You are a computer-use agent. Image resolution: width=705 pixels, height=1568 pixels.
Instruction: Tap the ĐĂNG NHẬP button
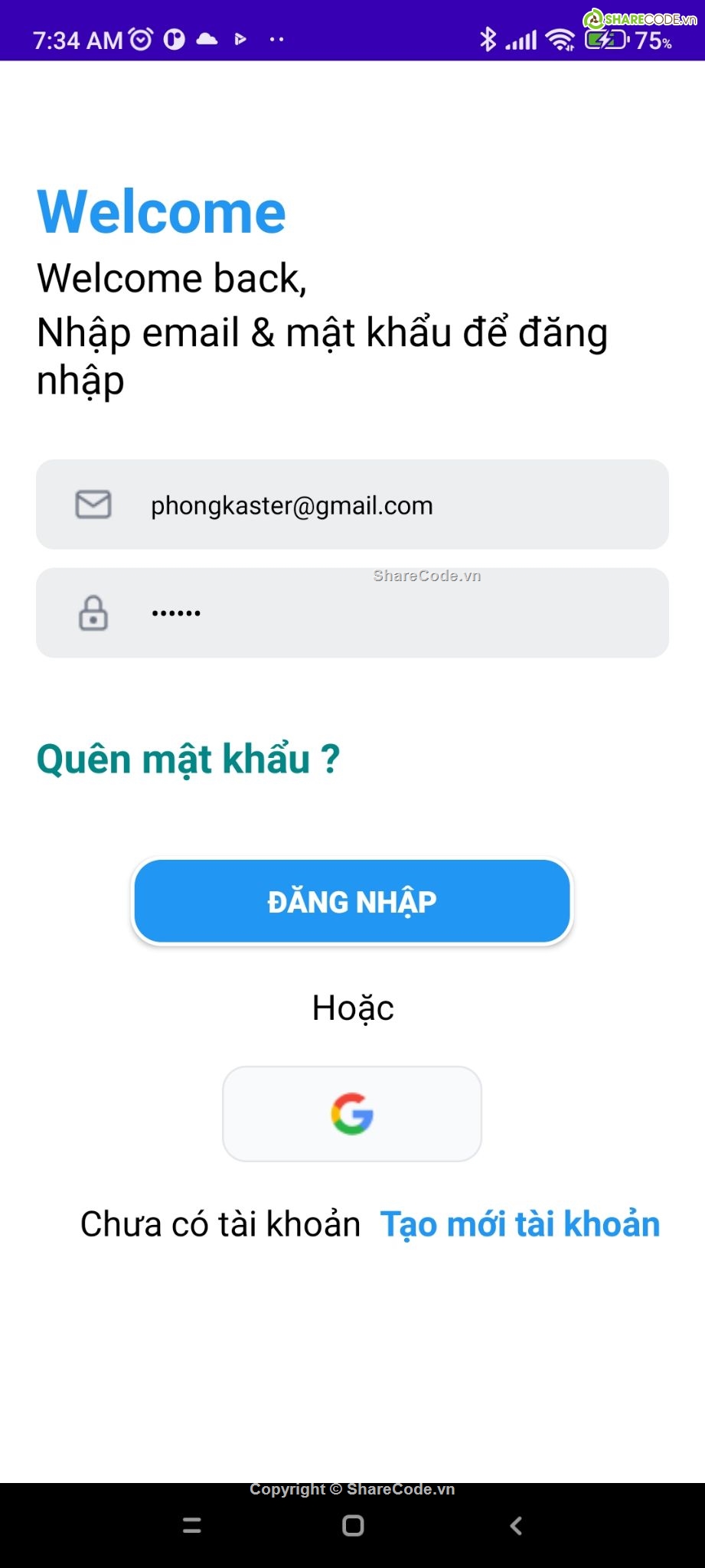(352, 902)
